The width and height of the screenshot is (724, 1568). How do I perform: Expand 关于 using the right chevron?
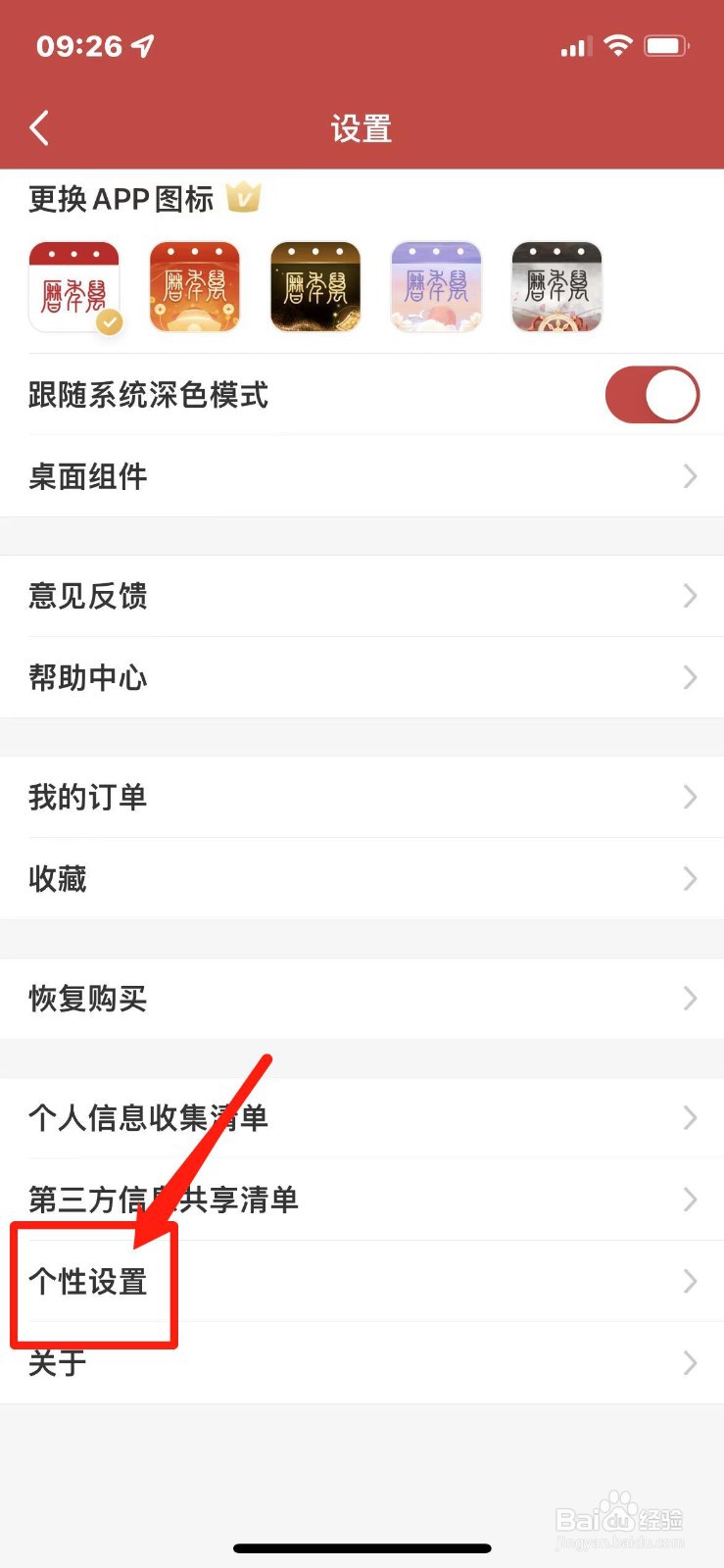691,1363
